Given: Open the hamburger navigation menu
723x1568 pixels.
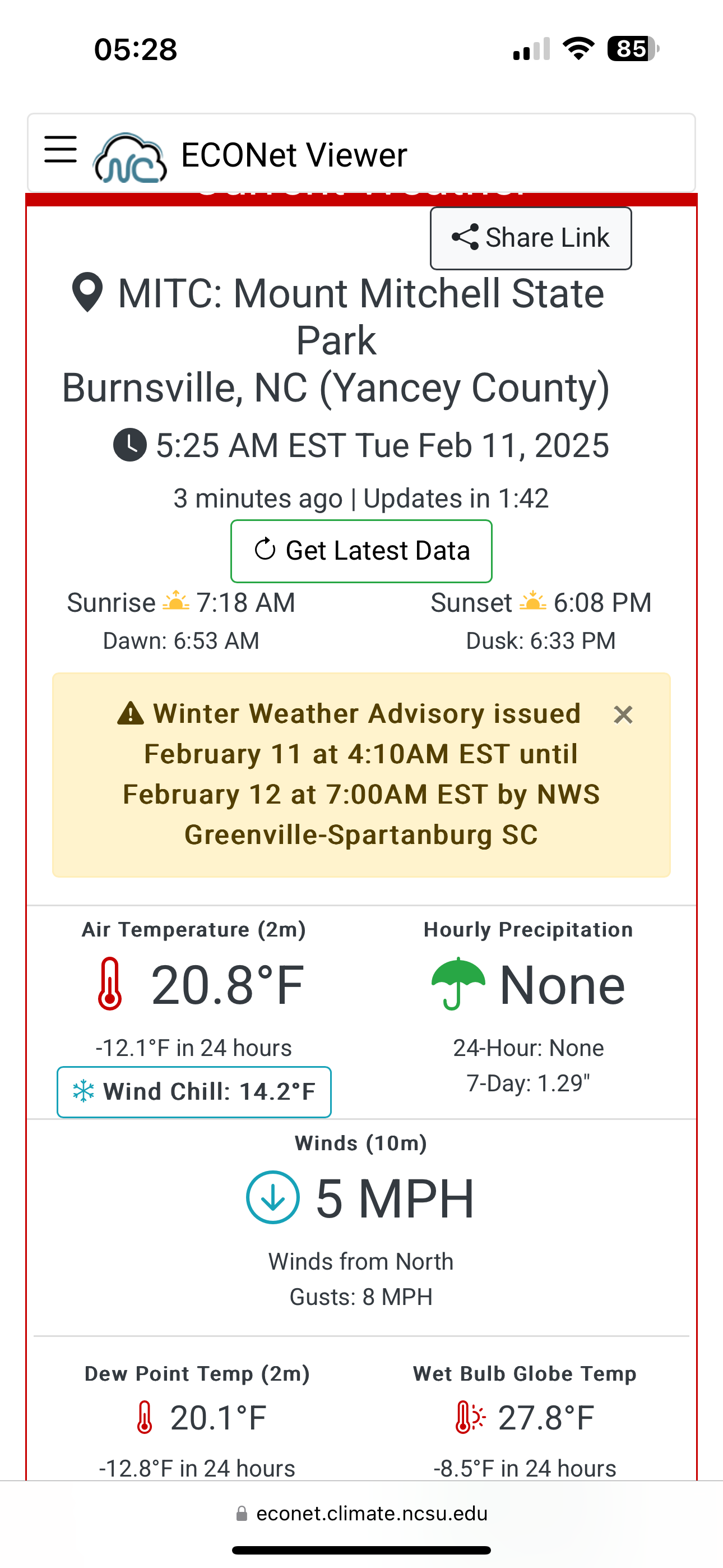Looking at the screenshot, I should click(x=61, y=150).
